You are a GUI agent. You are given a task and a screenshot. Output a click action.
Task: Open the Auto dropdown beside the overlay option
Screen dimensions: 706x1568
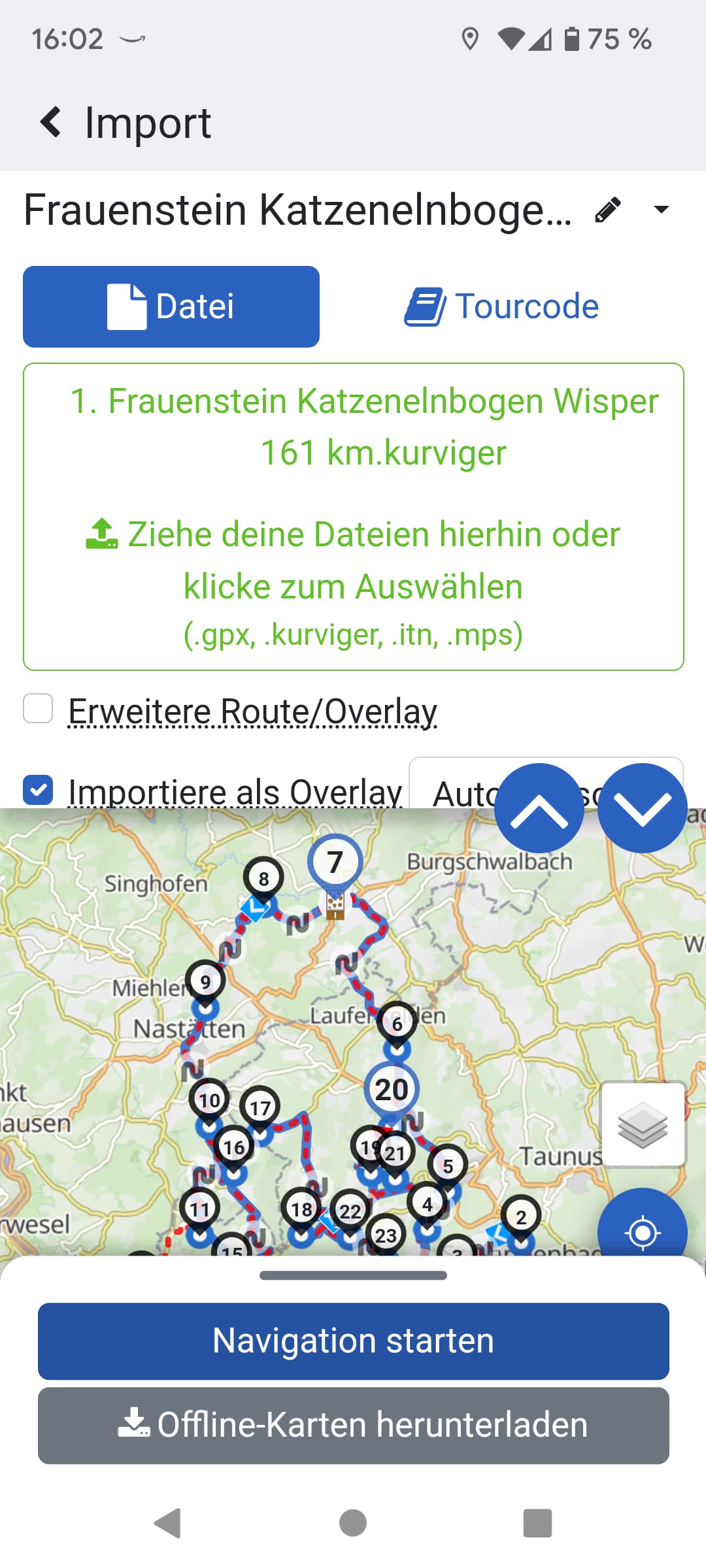click(x=458, y=792)
